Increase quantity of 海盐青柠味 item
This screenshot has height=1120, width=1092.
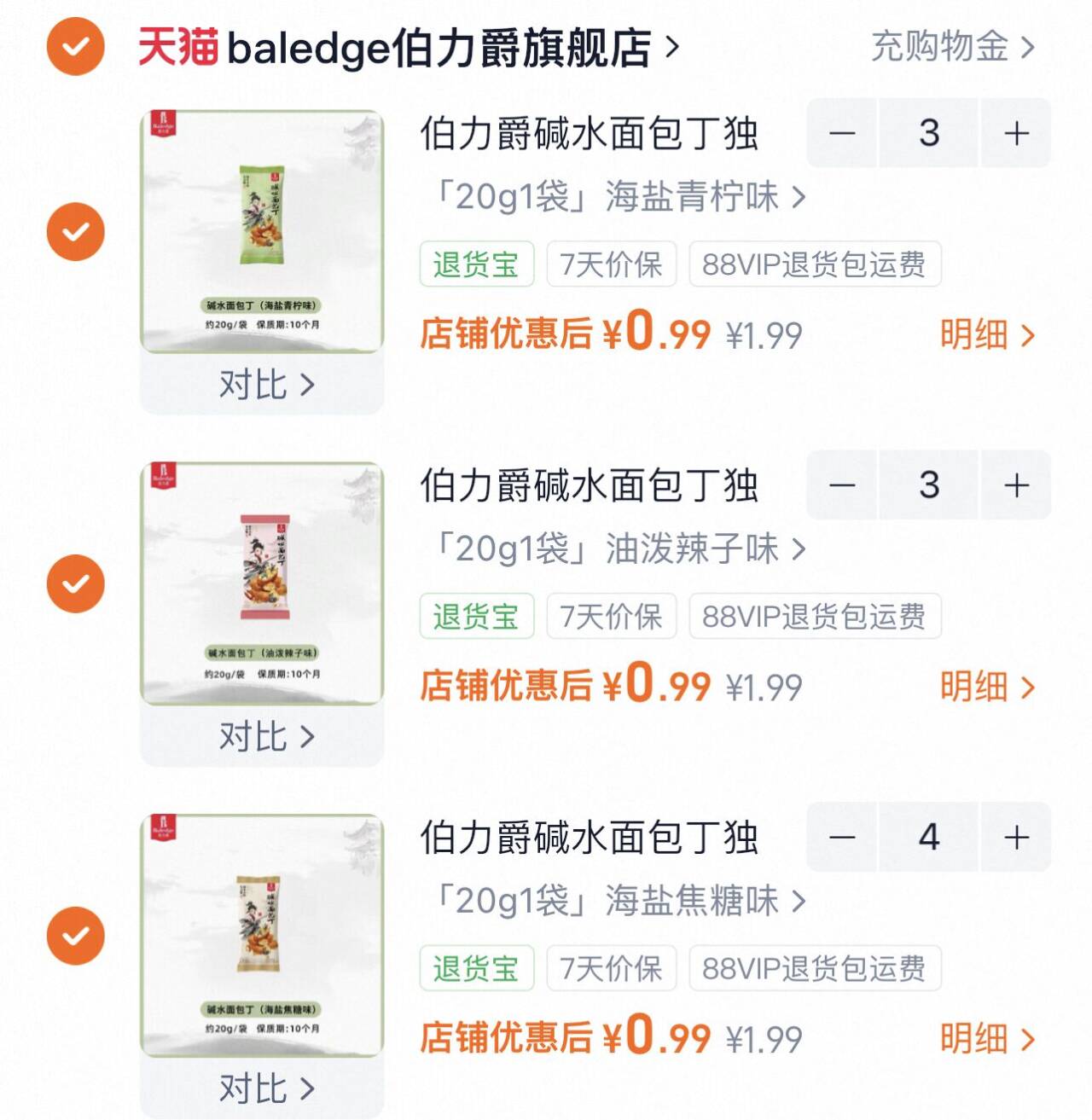coord(1016,133)
